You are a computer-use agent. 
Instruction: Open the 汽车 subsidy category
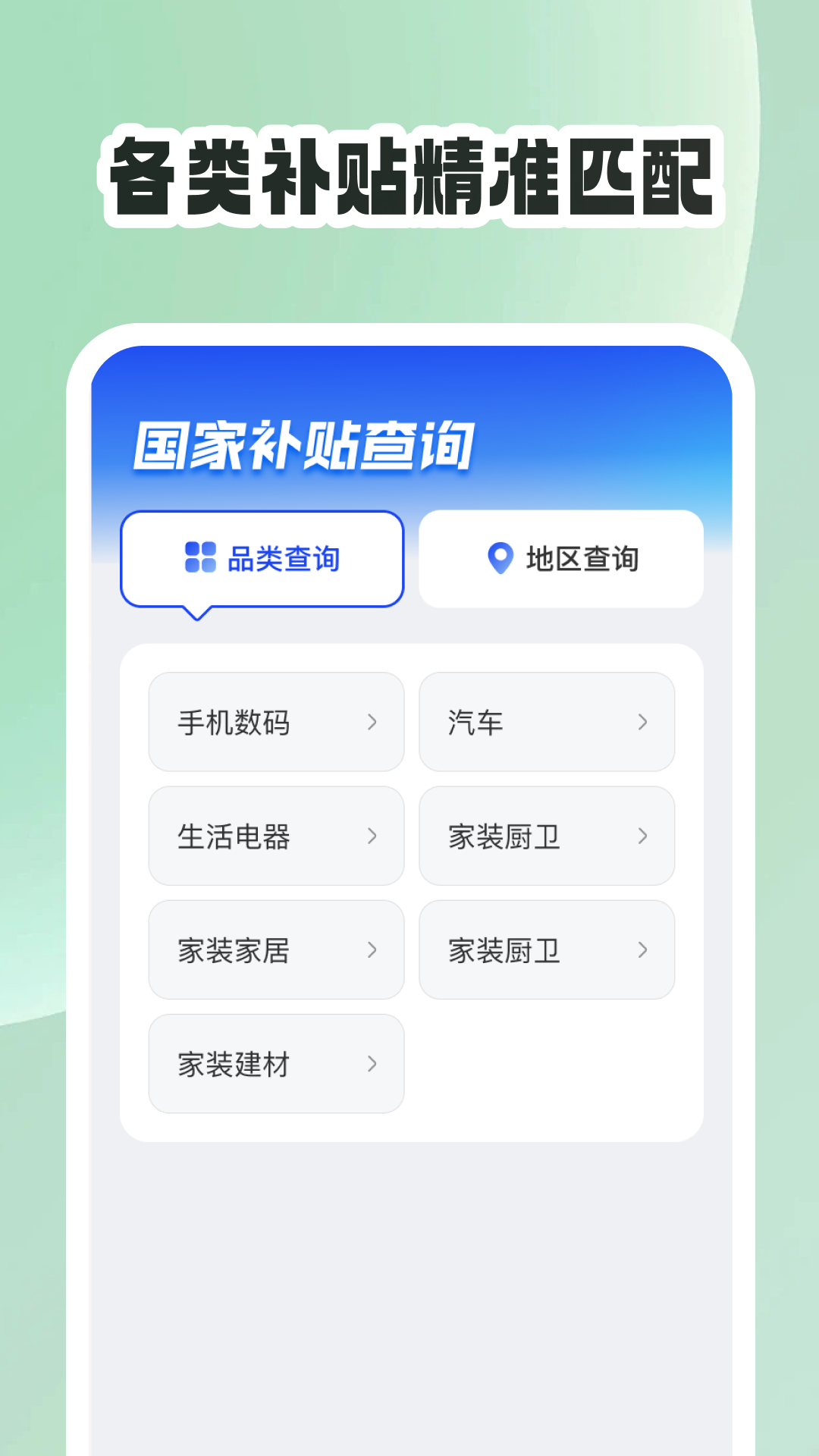point(548,722)
